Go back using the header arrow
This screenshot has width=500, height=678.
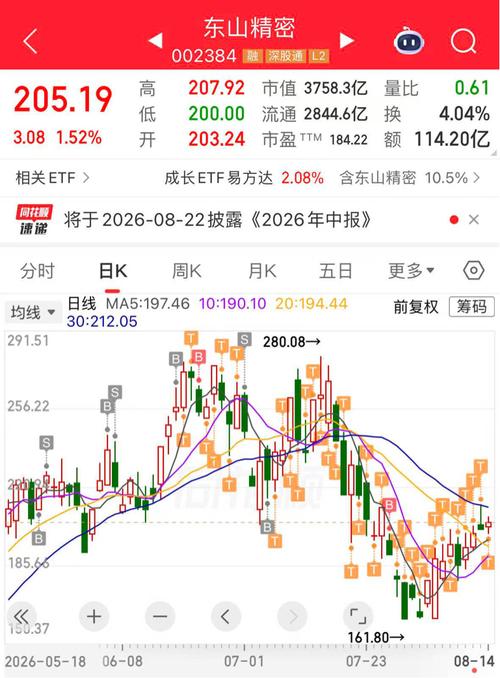pos(31,41)
